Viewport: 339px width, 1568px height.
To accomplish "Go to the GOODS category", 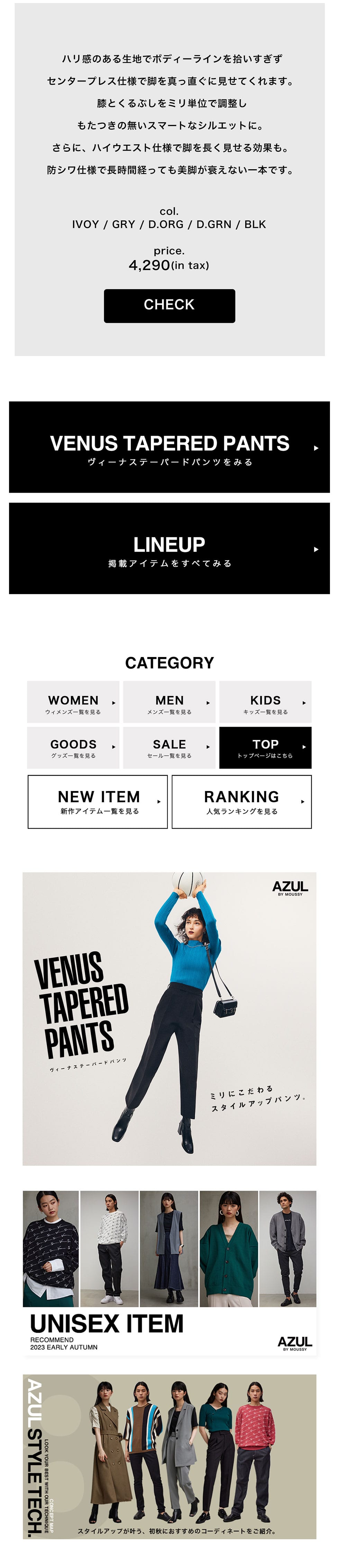I will coord(73,748).
